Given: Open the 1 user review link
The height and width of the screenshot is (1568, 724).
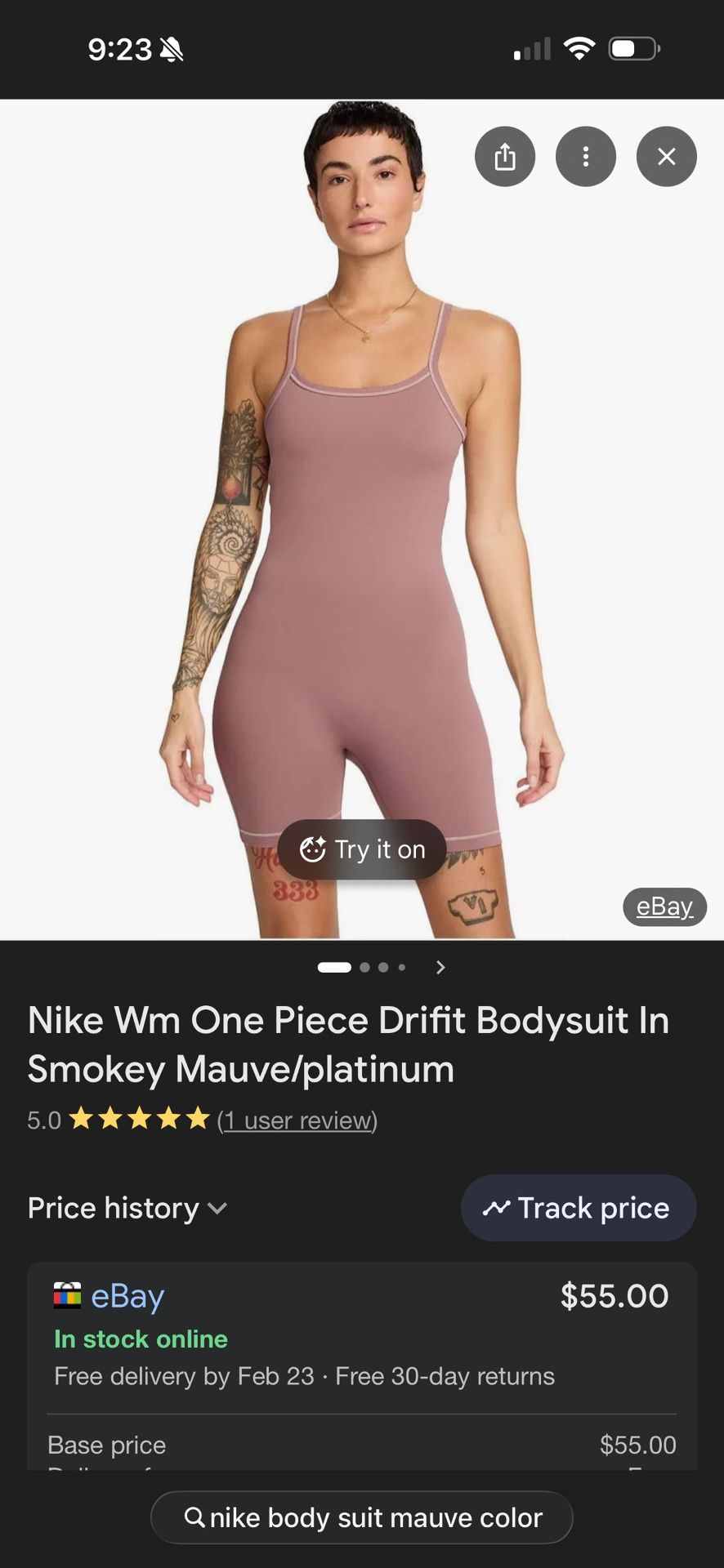Looking at the screenshot, I should pyautogui.click(x=297, y=1120).
